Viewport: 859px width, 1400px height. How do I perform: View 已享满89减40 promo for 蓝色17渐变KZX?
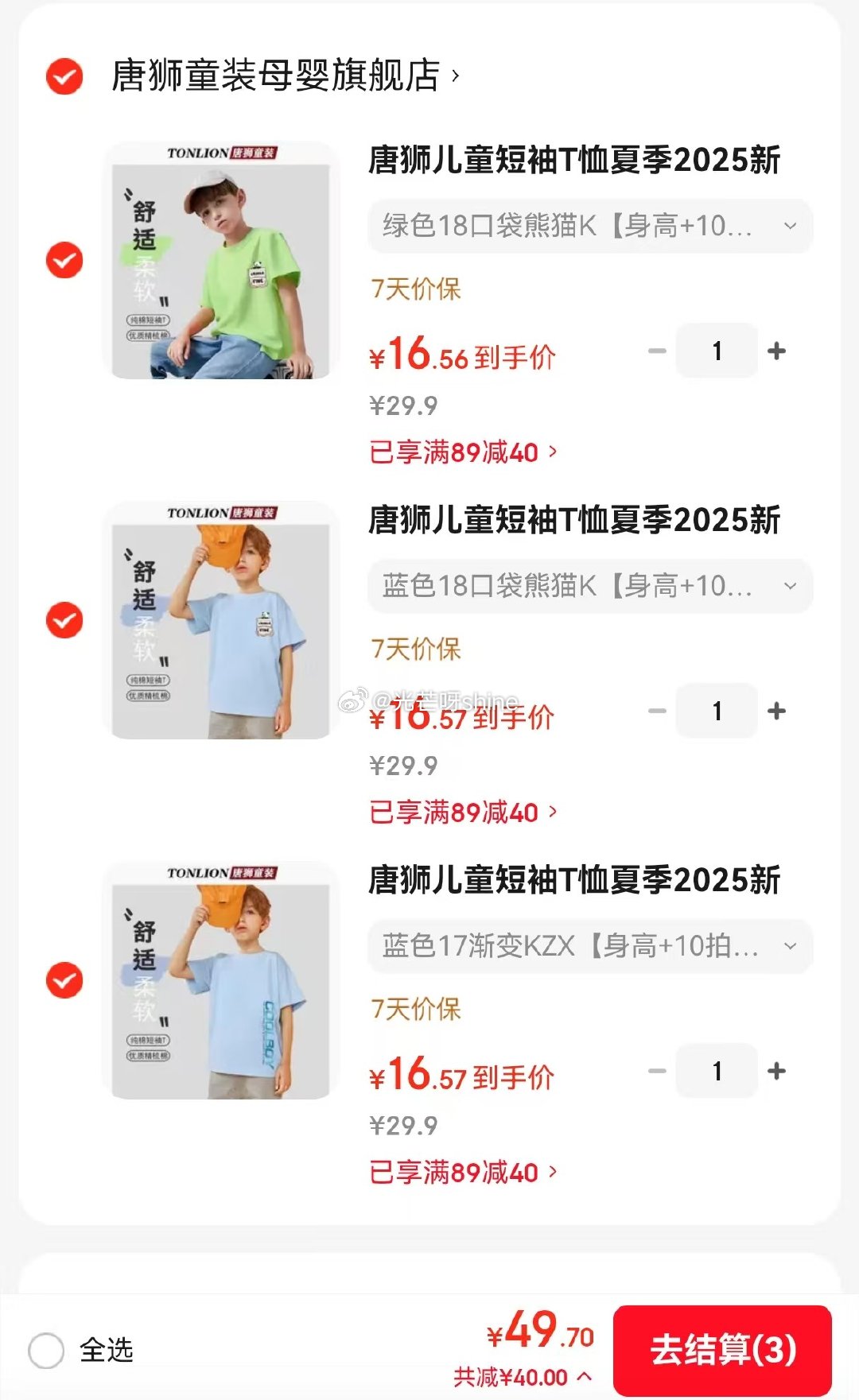[463, 1173]
